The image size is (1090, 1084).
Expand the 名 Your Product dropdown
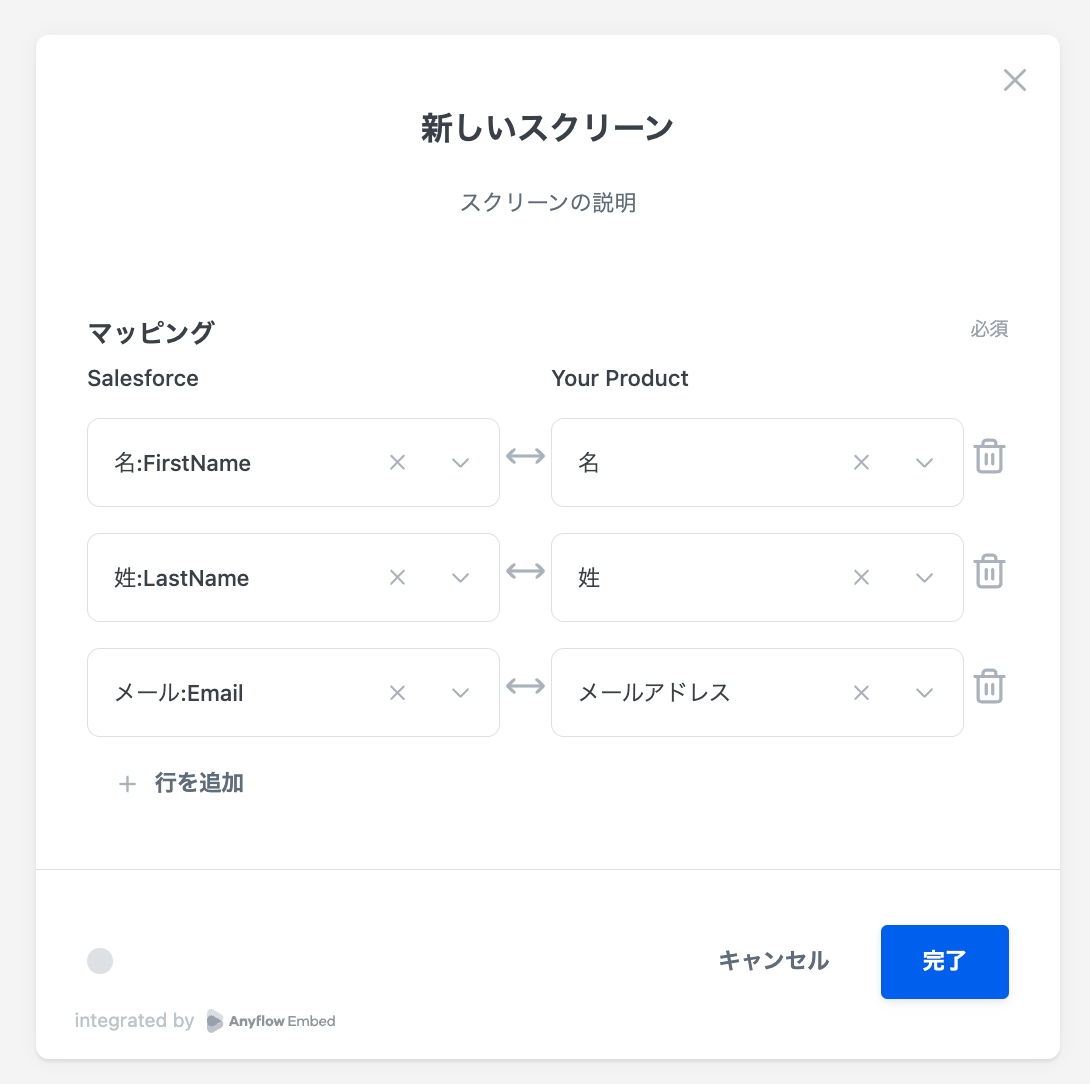(x=924, y=462)
